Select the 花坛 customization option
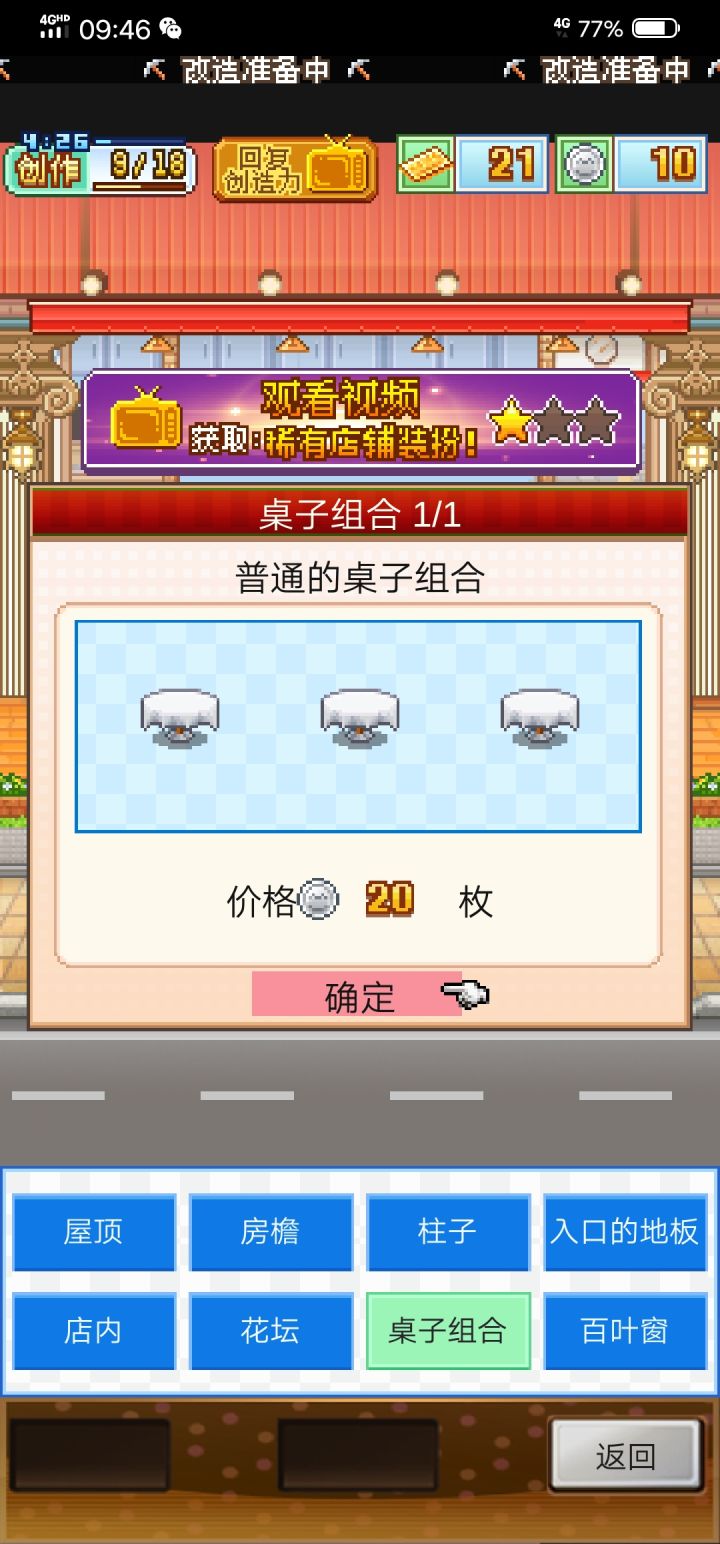Image resolution: width=720 pixels, height=1544 pixels. pyautogui.click(x=271, y=1331)
